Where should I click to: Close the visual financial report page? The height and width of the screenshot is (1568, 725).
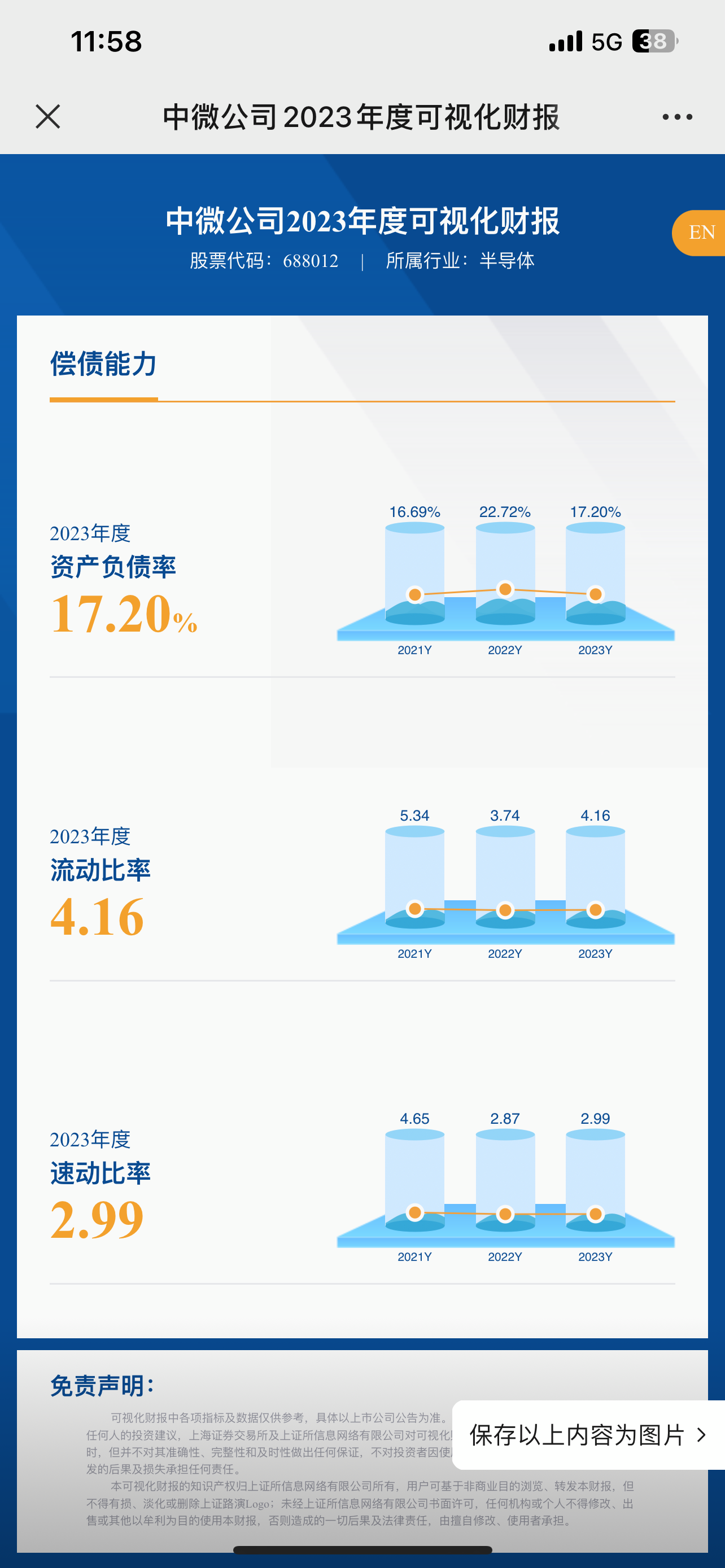[x=47, y=116]
